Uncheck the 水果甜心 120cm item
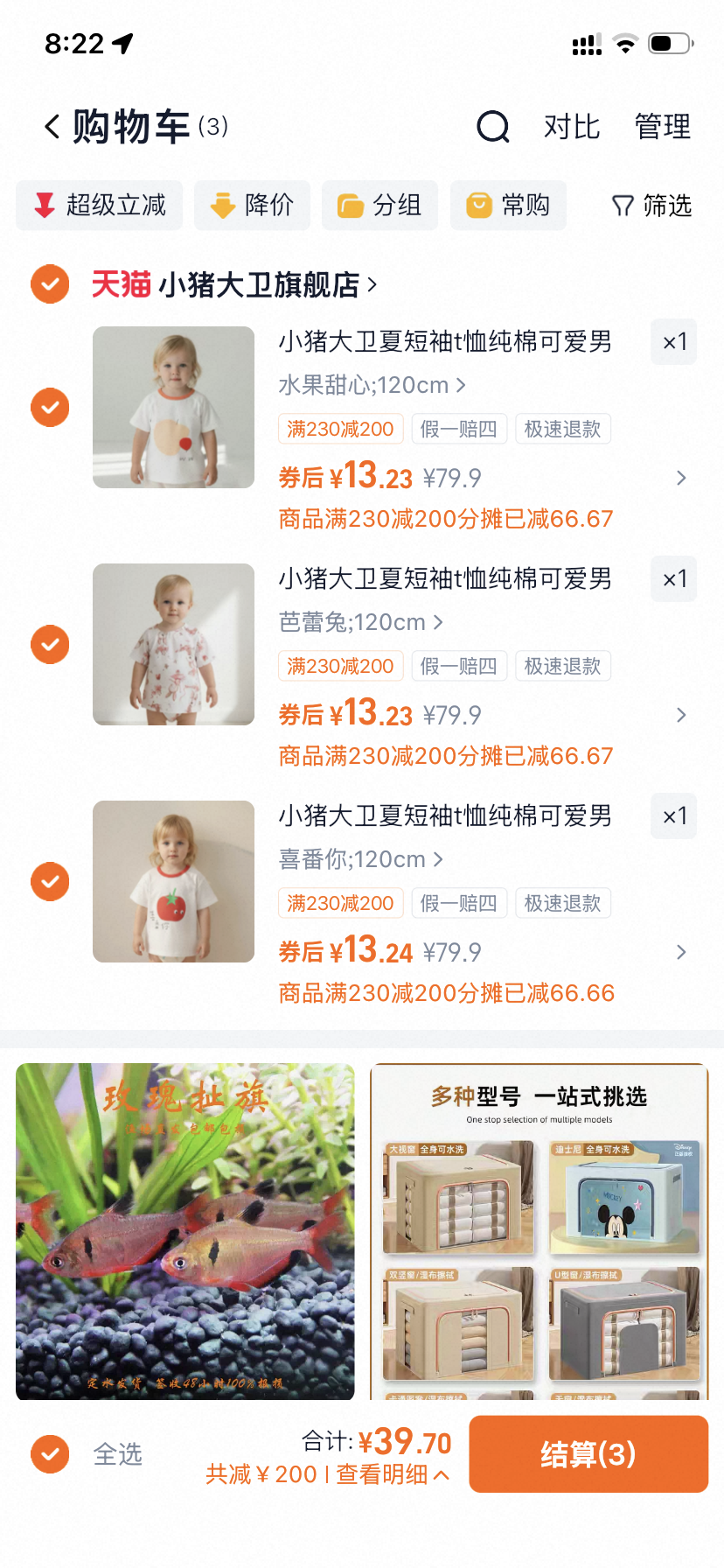The width and height of the screenshot is (724, 1568). [50, 407]
